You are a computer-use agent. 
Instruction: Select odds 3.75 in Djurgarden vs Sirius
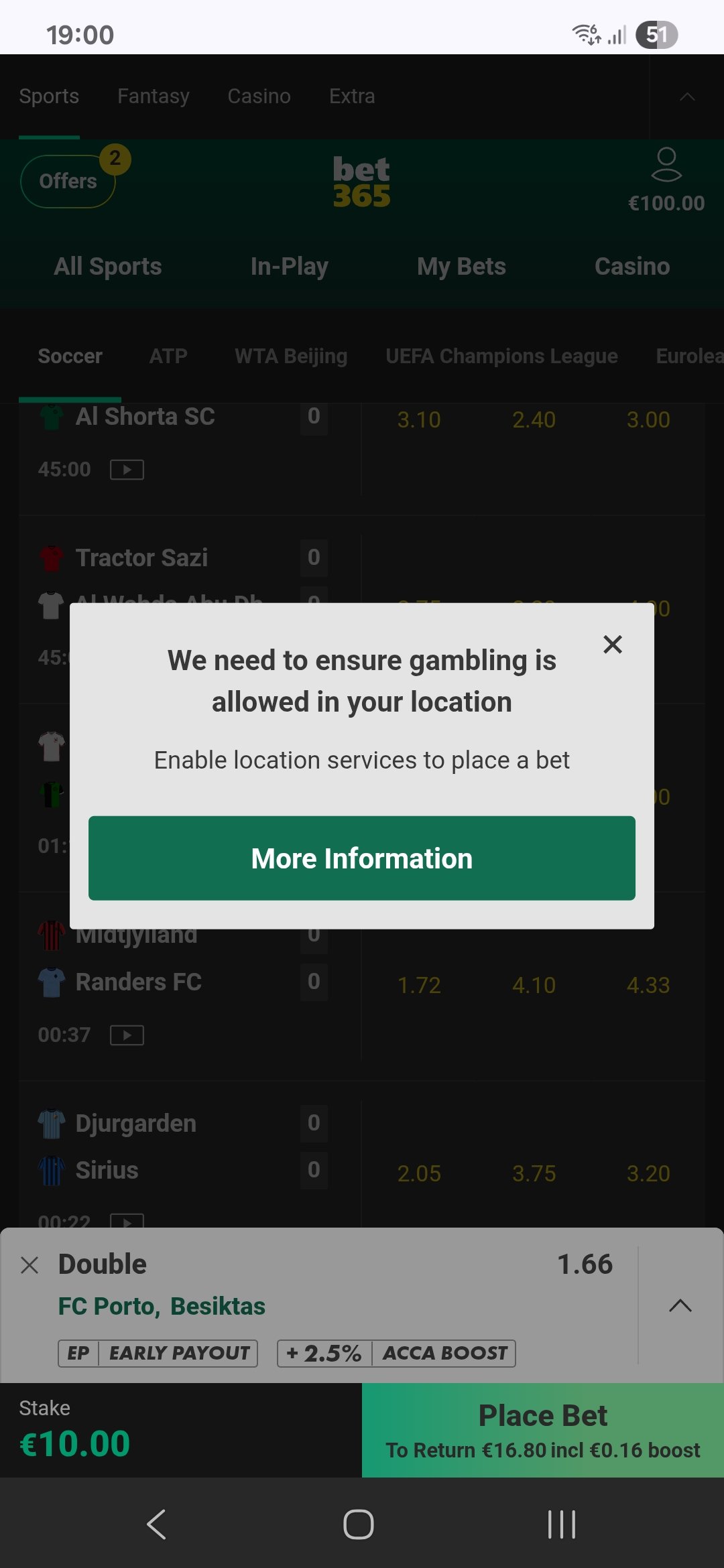coord(534,1173)
